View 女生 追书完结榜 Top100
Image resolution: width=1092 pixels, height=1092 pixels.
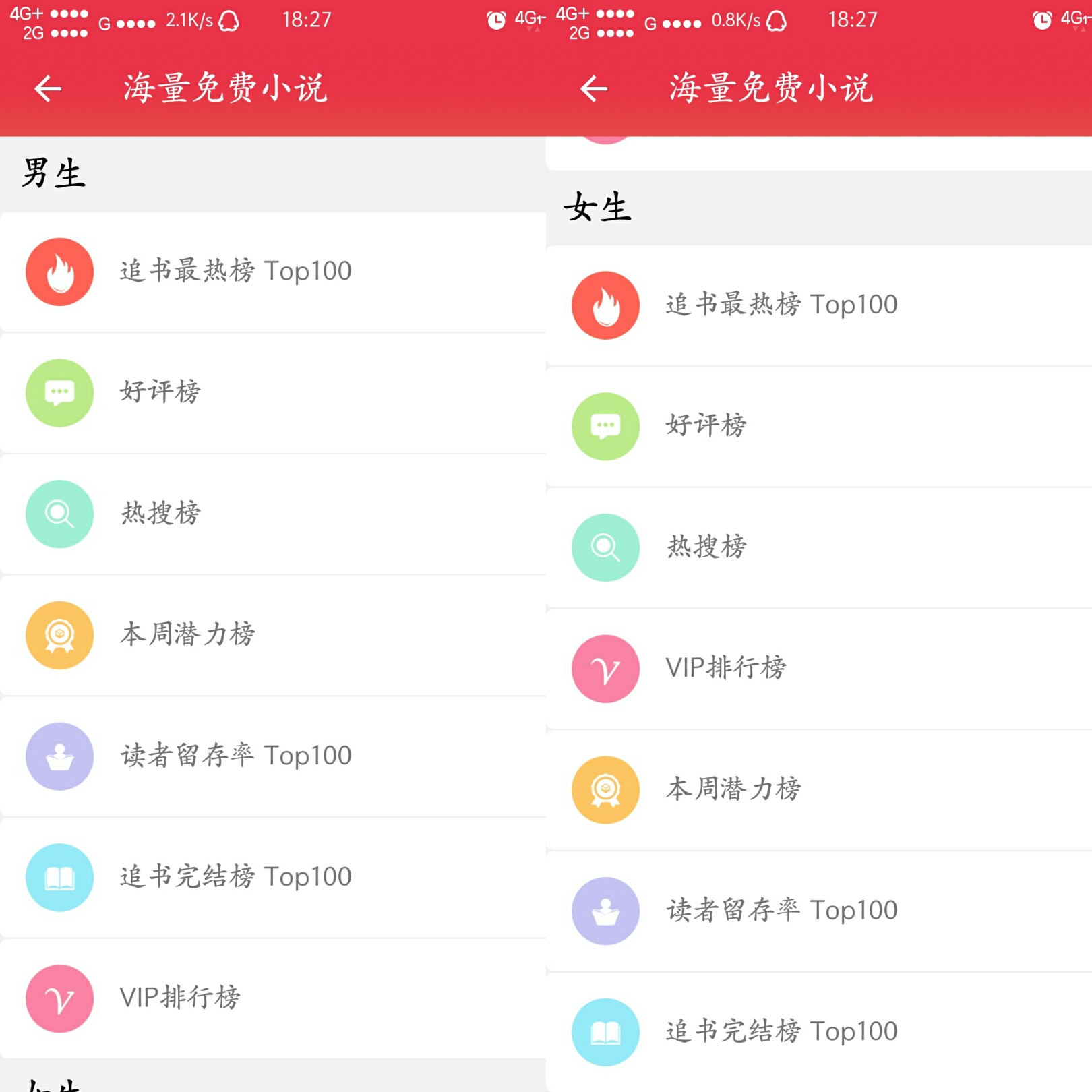pyautogui.click(x=782, y=1032)
